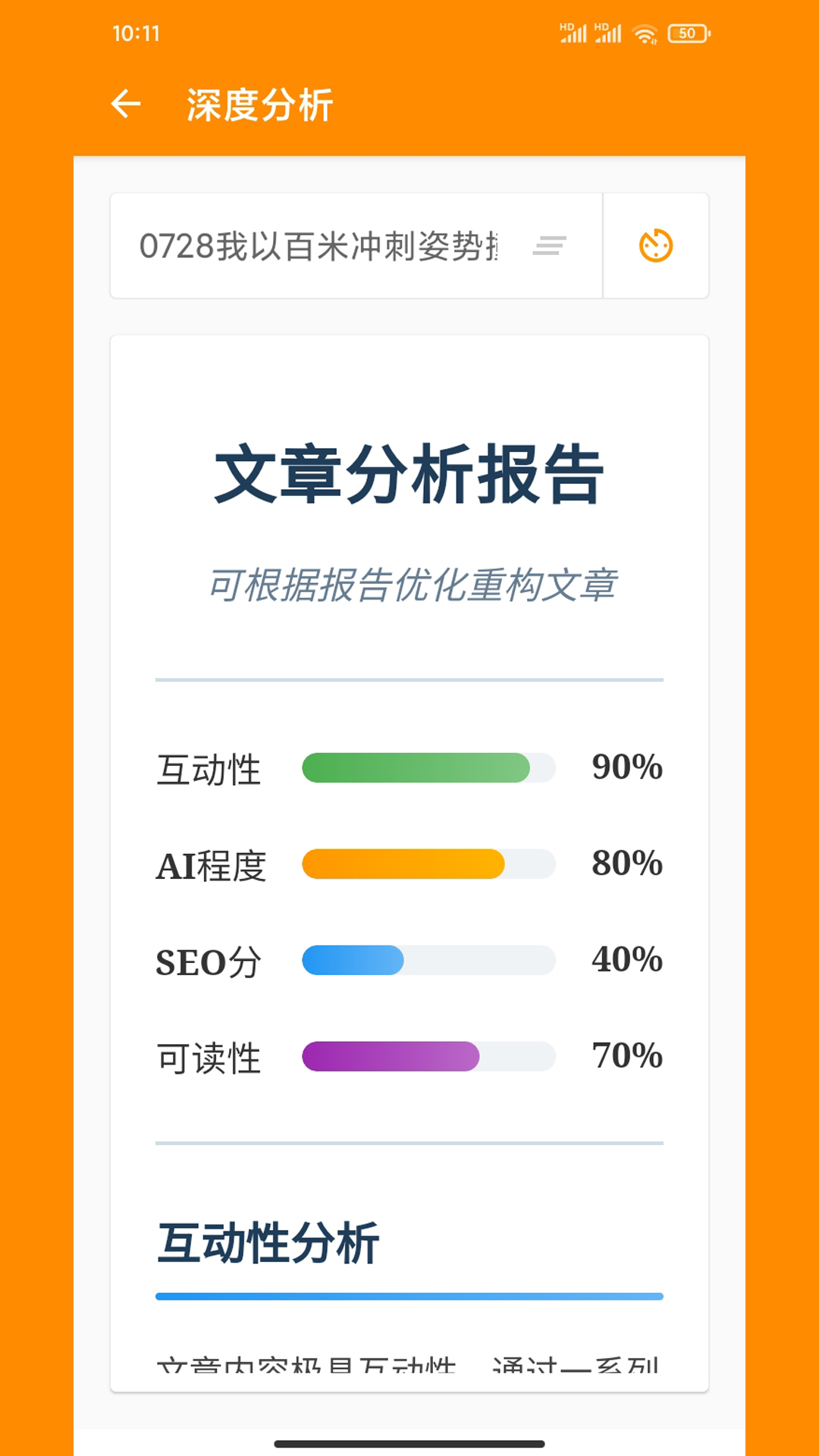Image resolution: width=819 pixels, height=1456 pixels.
Task: Tap the 互动性 label text
Action: (x=208, y=768)
